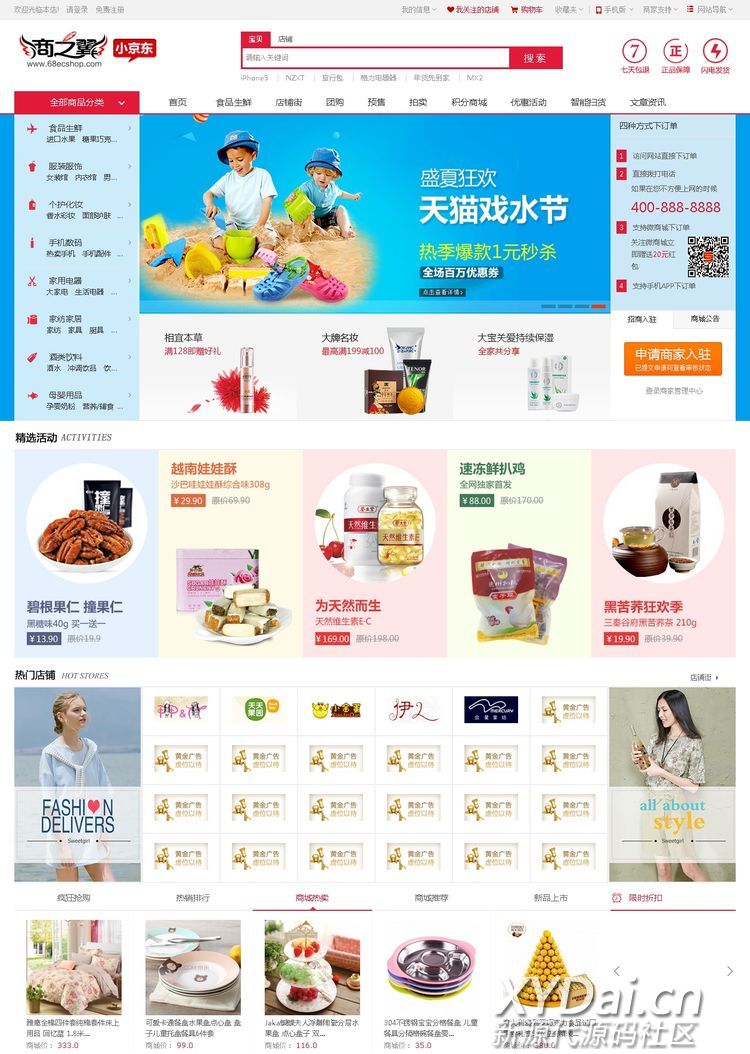Open the 服装服饰 category row
Screen dimensions: 750x1054
(76, 166)
